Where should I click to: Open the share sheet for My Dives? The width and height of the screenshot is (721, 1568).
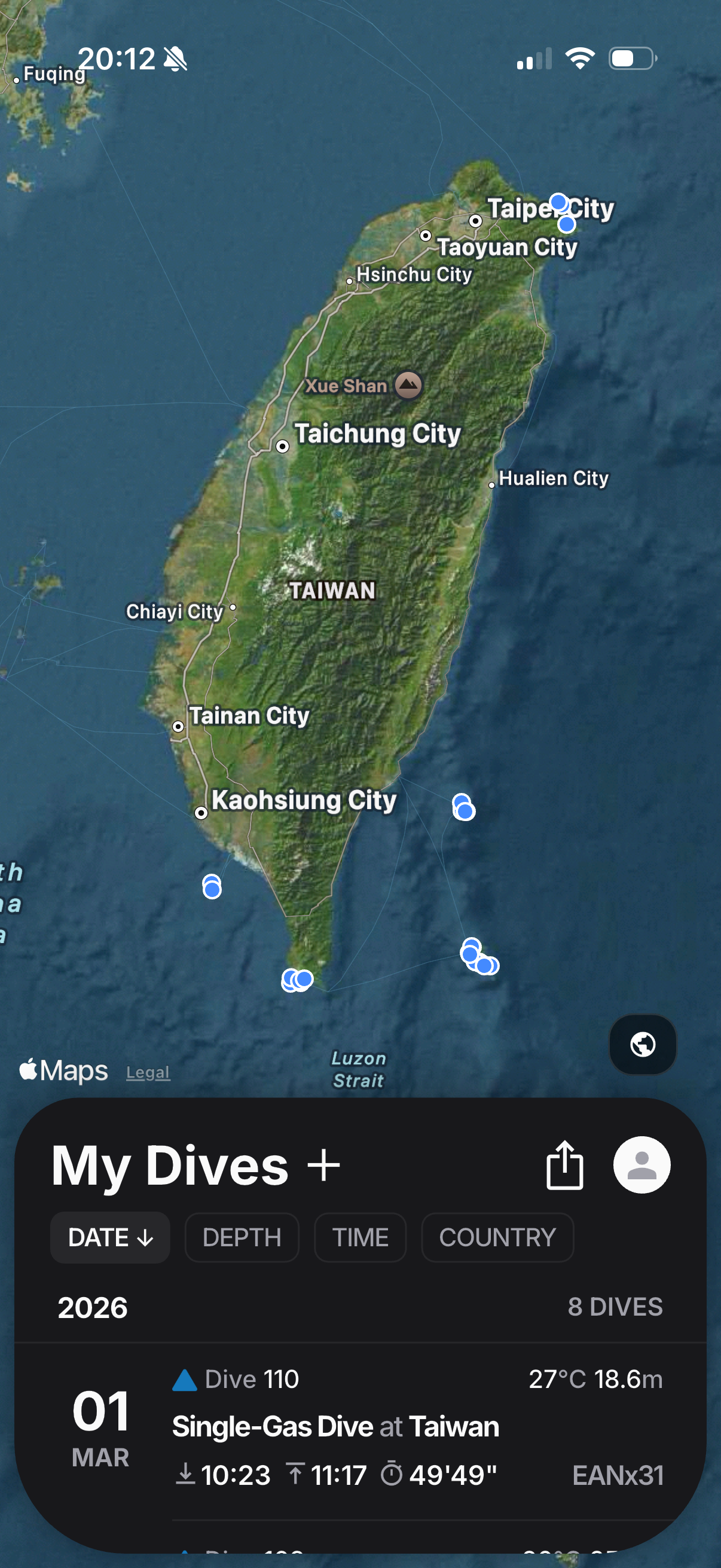tap(565, 1164)
